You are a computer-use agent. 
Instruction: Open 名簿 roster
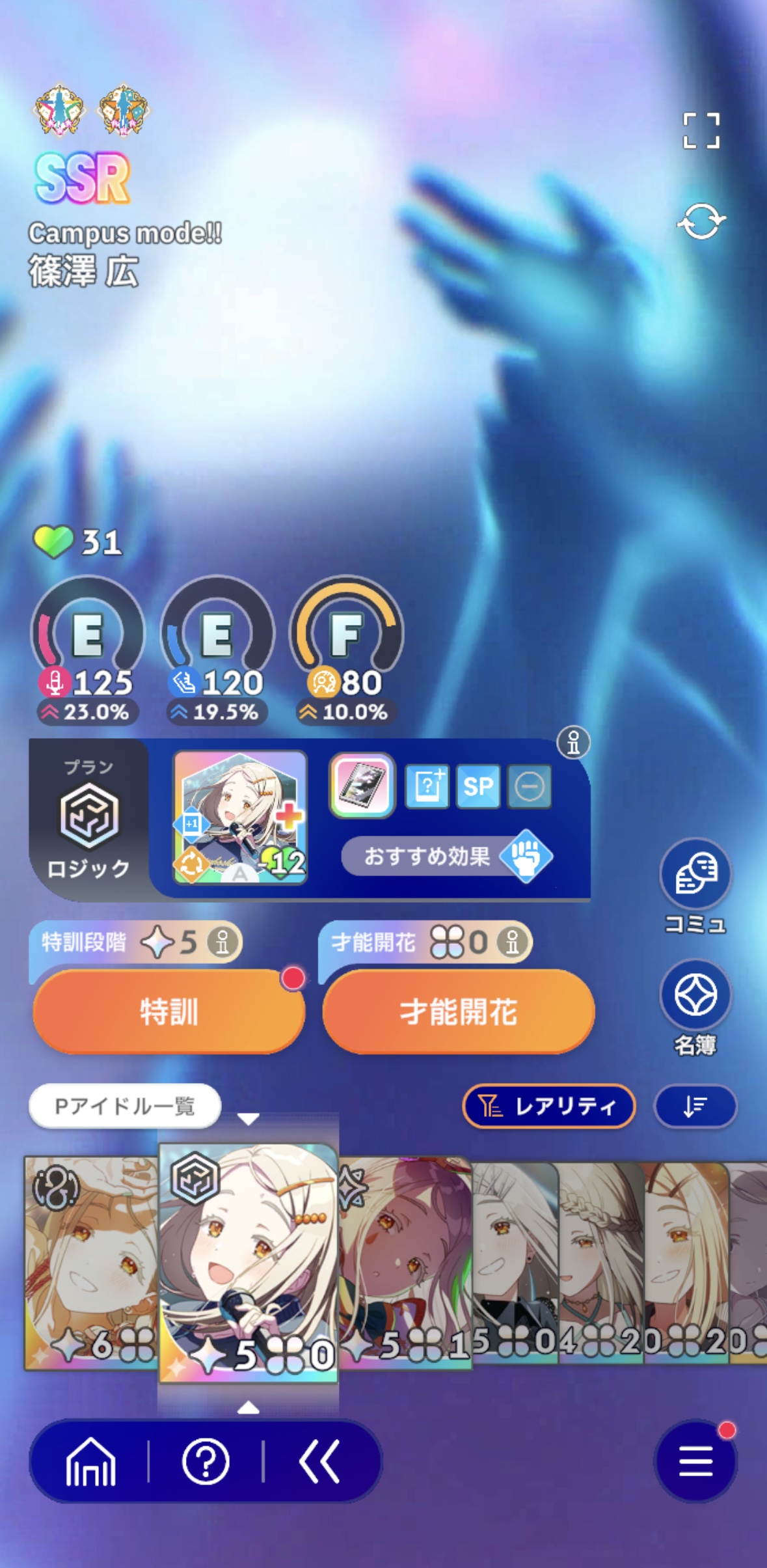point(695,1007)
